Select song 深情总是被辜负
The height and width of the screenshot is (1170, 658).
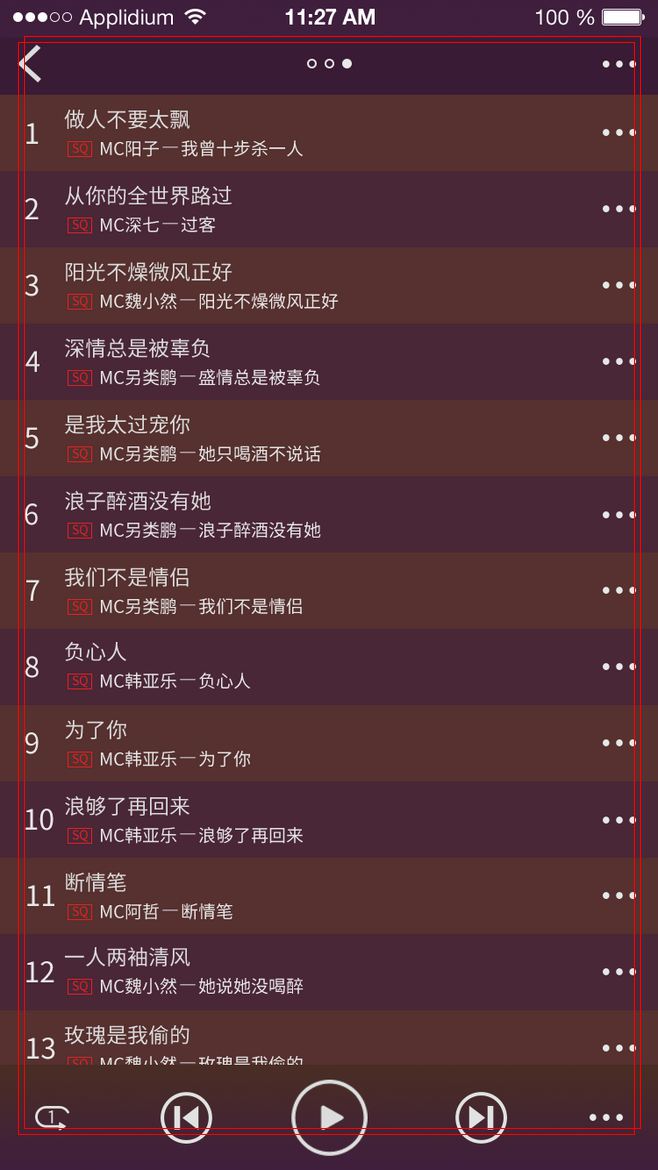[x=329, y=361]
